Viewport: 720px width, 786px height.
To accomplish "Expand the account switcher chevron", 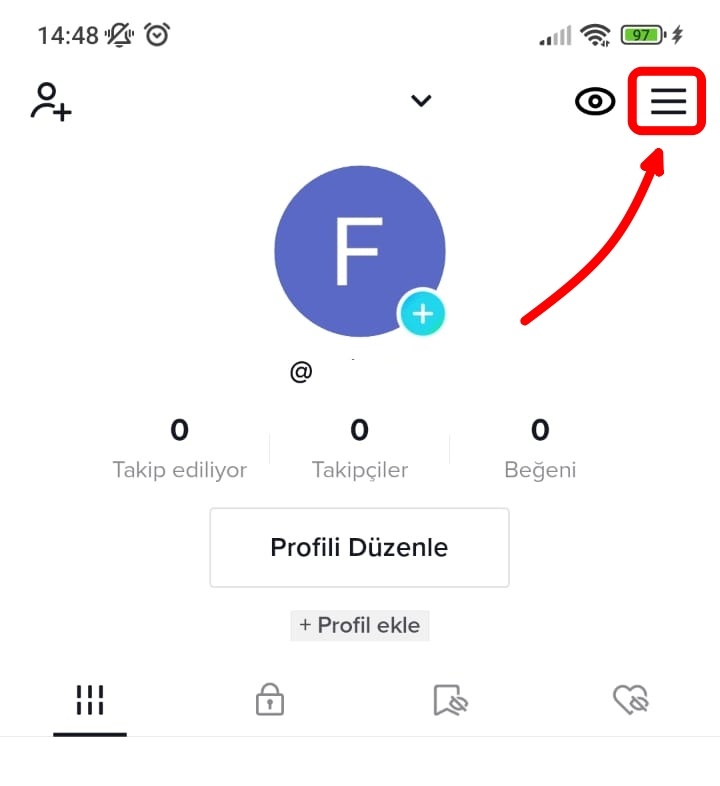I will 421,100.
